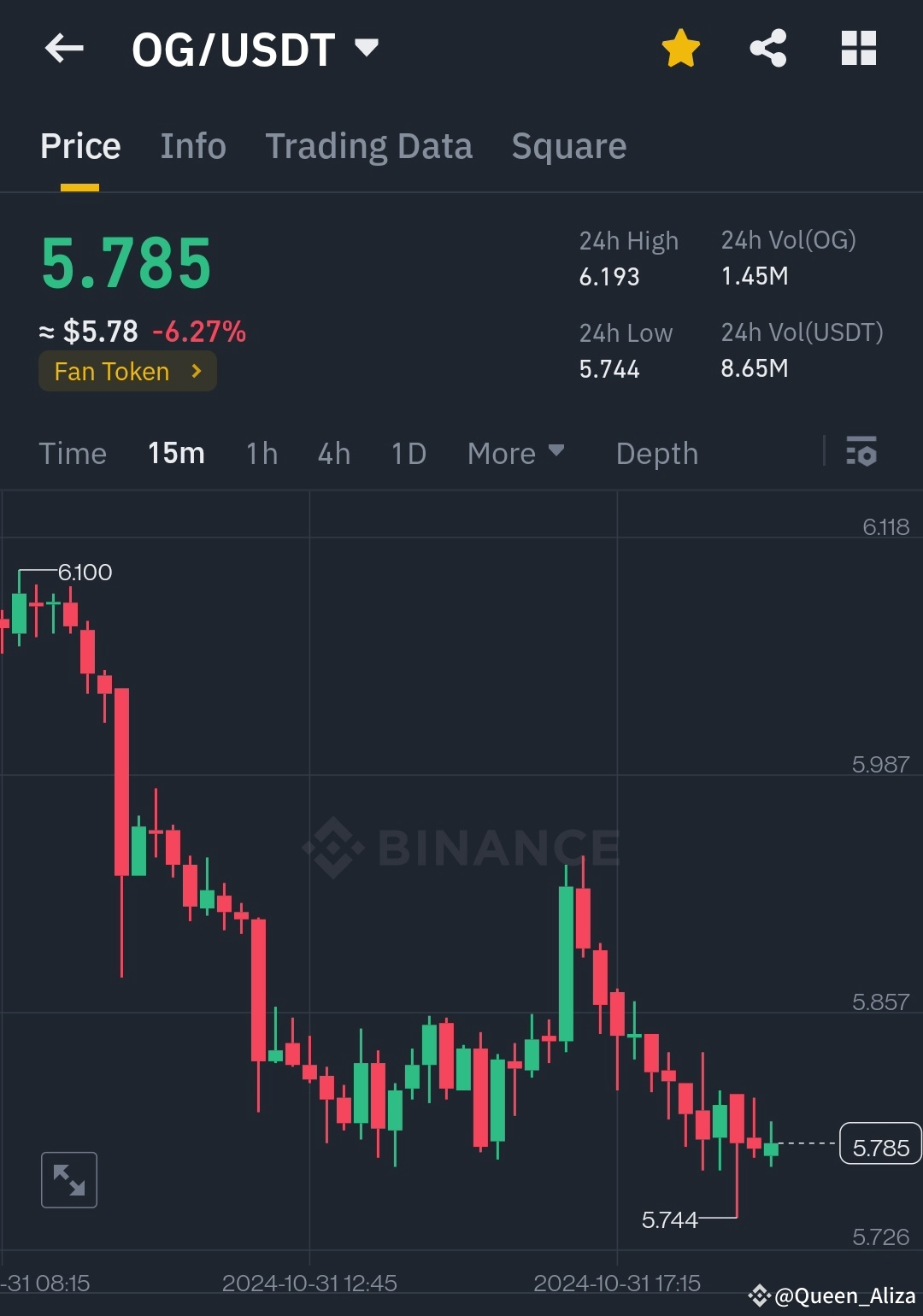Open the Info tab
The height and width of the screenshot is (1316, 923).
tap(192, 145)
